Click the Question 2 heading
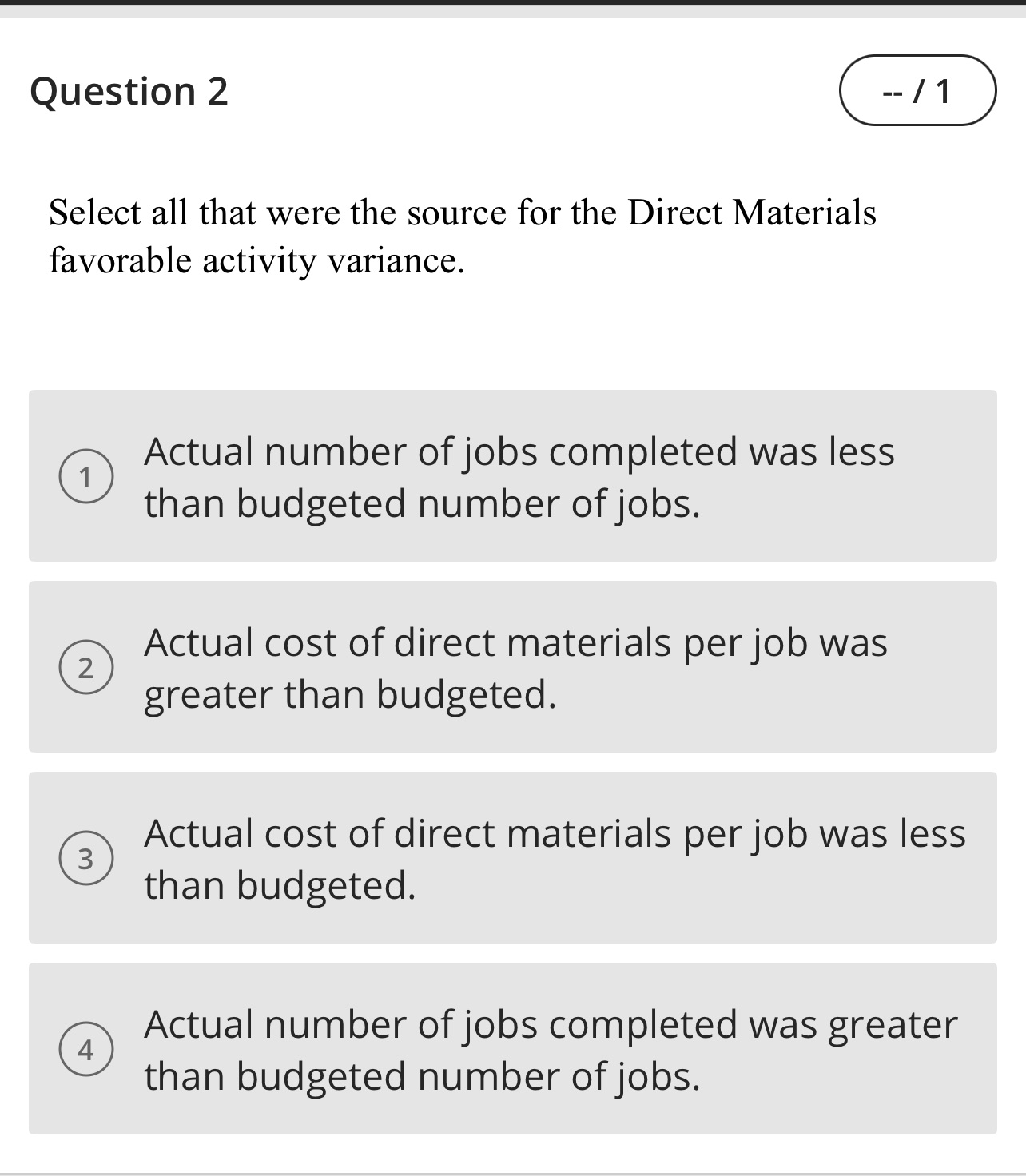 (129, 90)
